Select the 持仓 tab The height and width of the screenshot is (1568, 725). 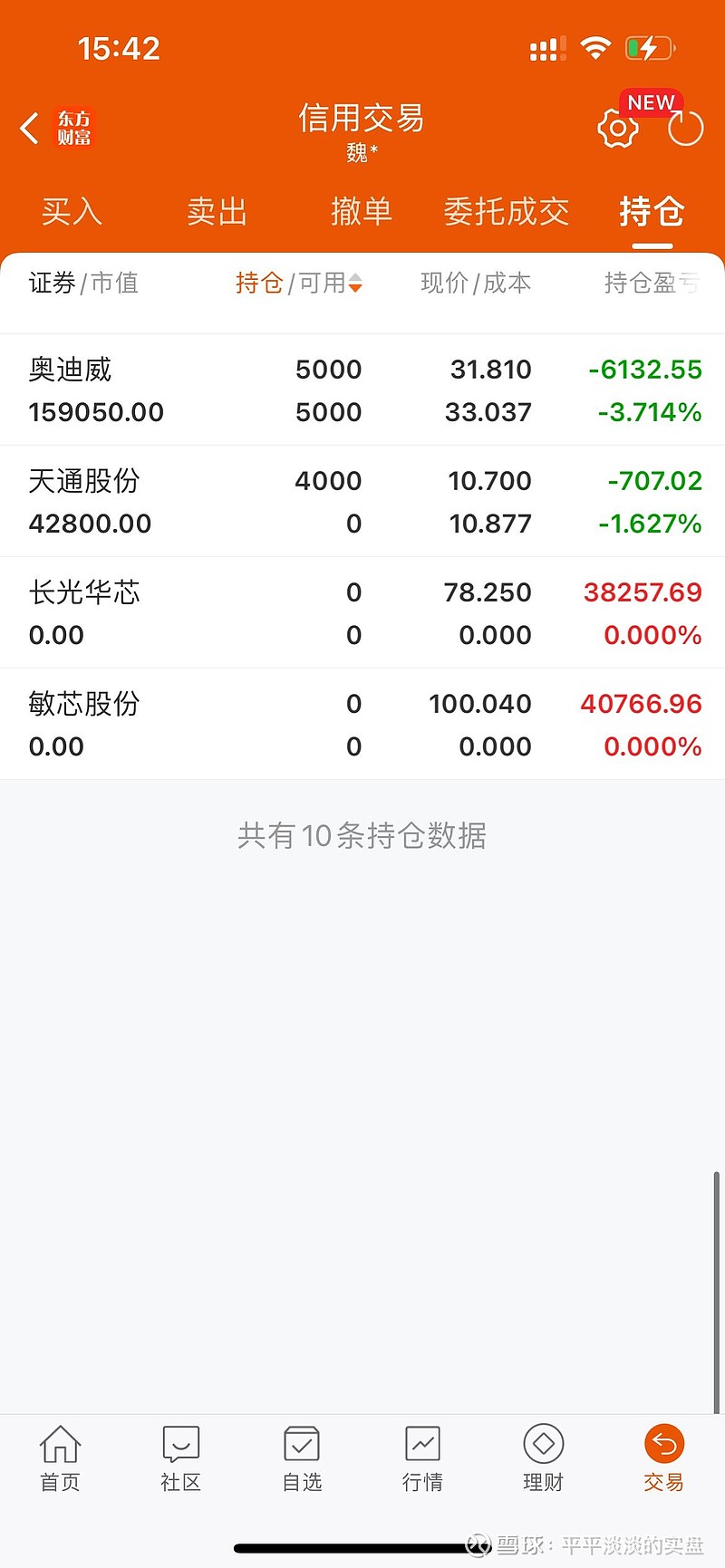(651, 212)
